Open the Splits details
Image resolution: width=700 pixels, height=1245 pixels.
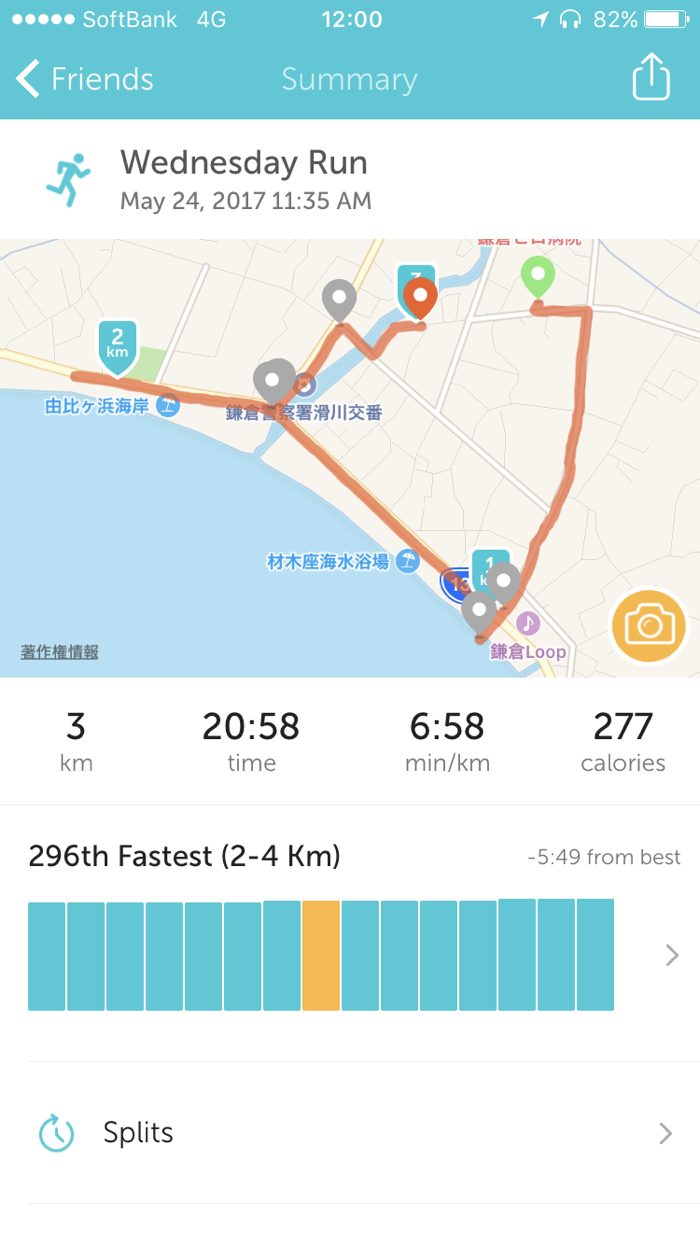click(x=350, y=1133)
